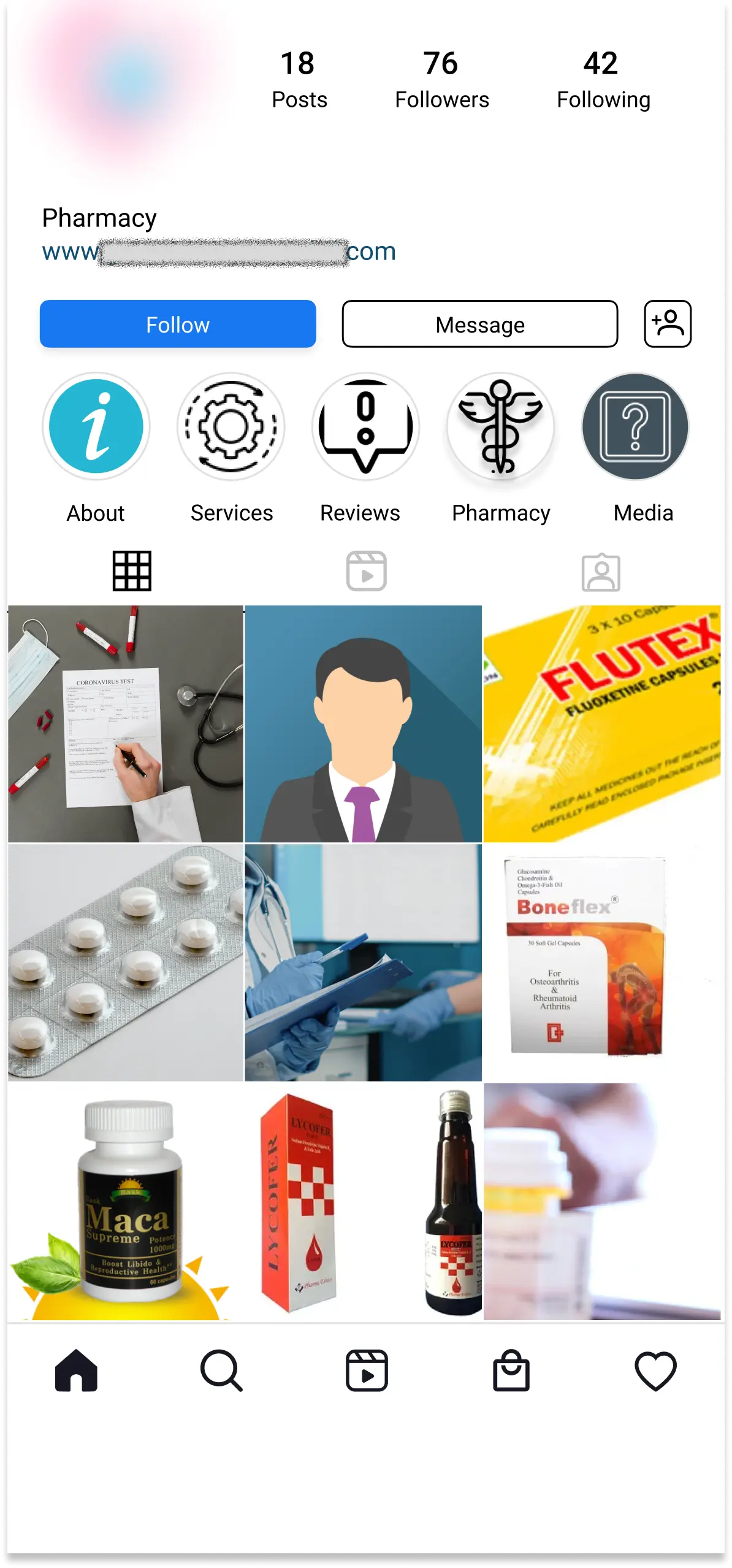The image size is (732, 1568).
Task: Open the Reviews highlight
Action: point(365,426)
